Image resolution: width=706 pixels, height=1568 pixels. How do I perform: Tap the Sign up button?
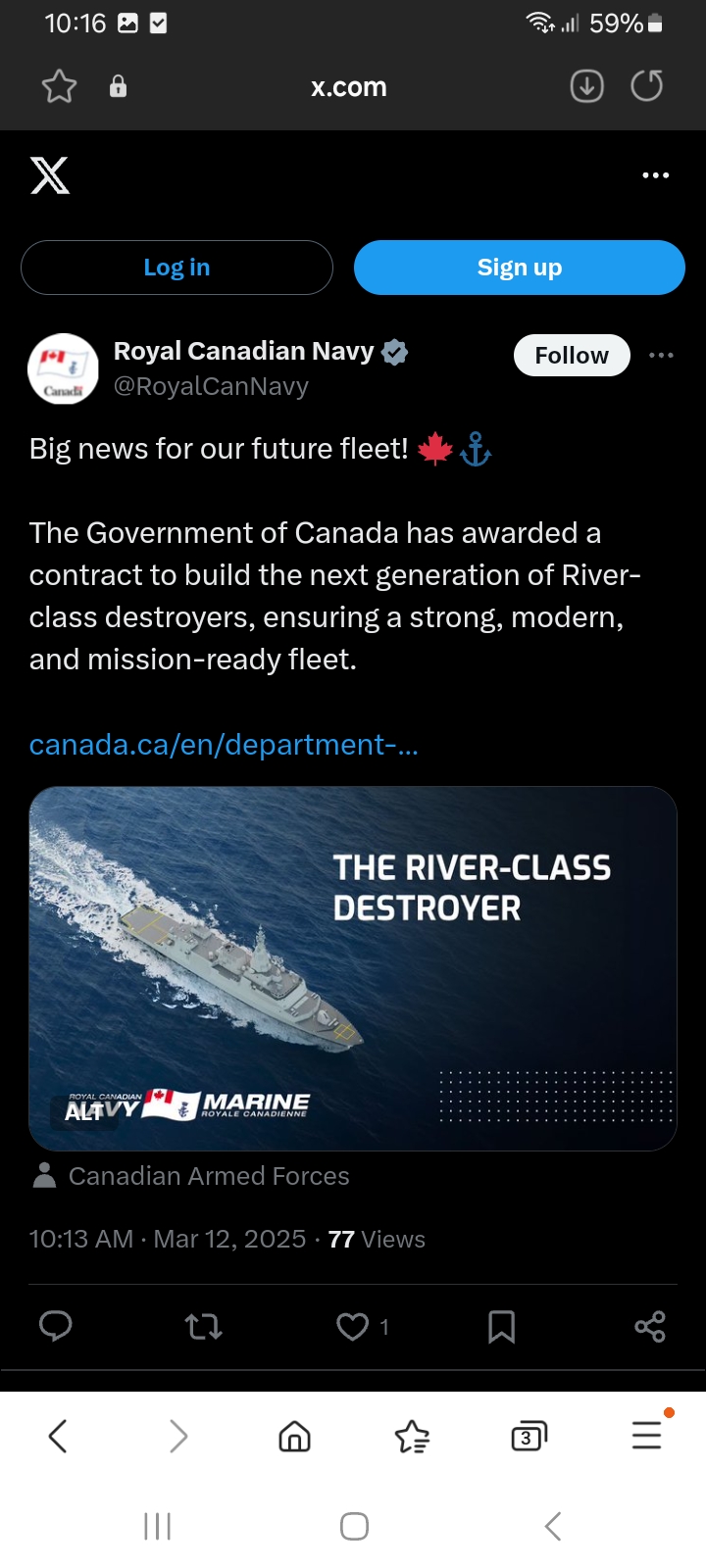520,268
